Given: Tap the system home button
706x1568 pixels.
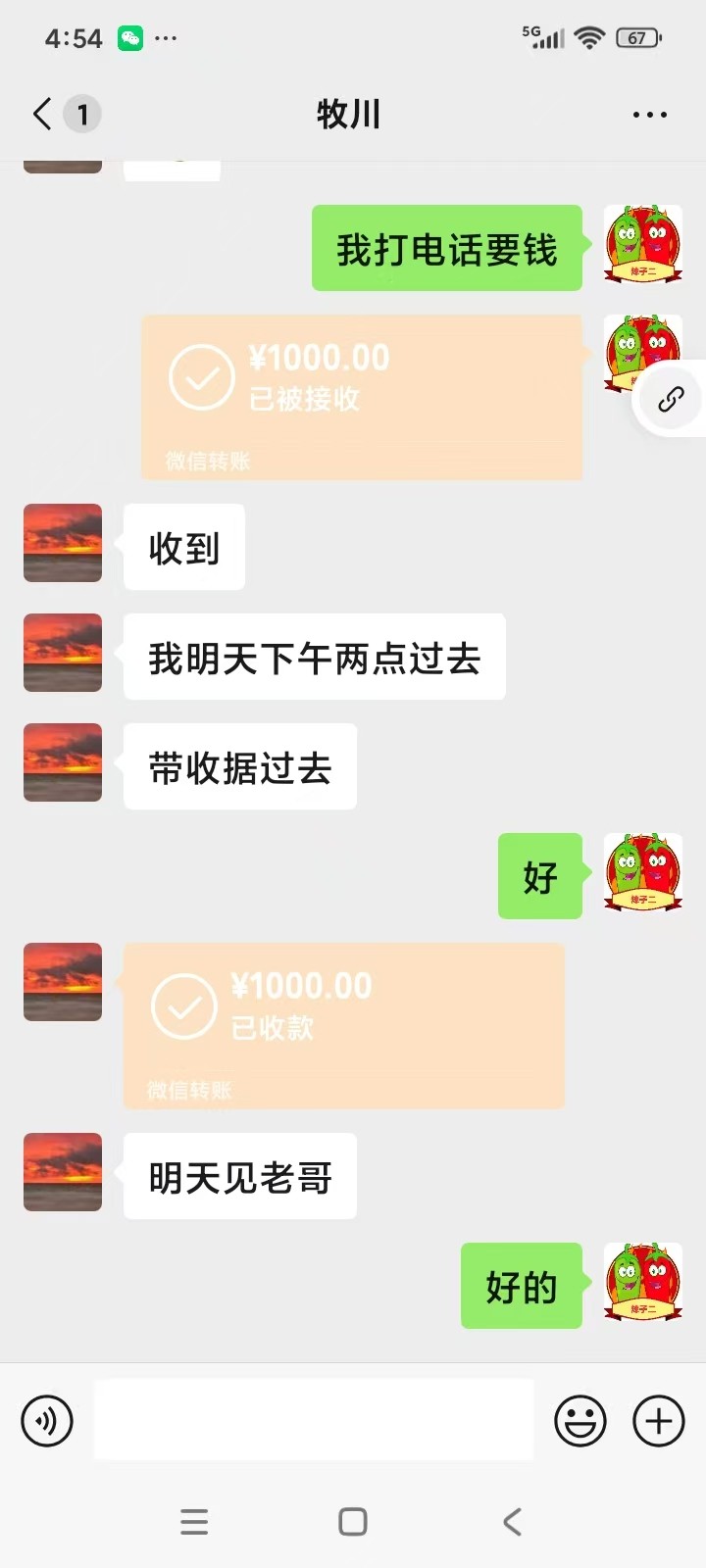Looking at the screenshot, I should [352, 1521].
